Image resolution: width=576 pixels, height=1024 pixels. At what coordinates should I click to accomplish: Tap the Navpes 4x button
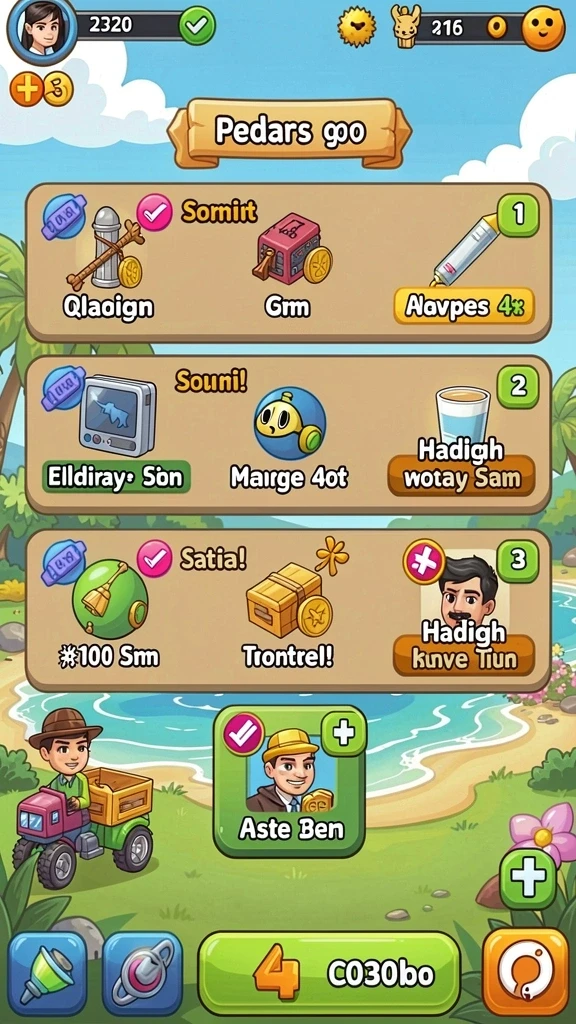(464, 306)
